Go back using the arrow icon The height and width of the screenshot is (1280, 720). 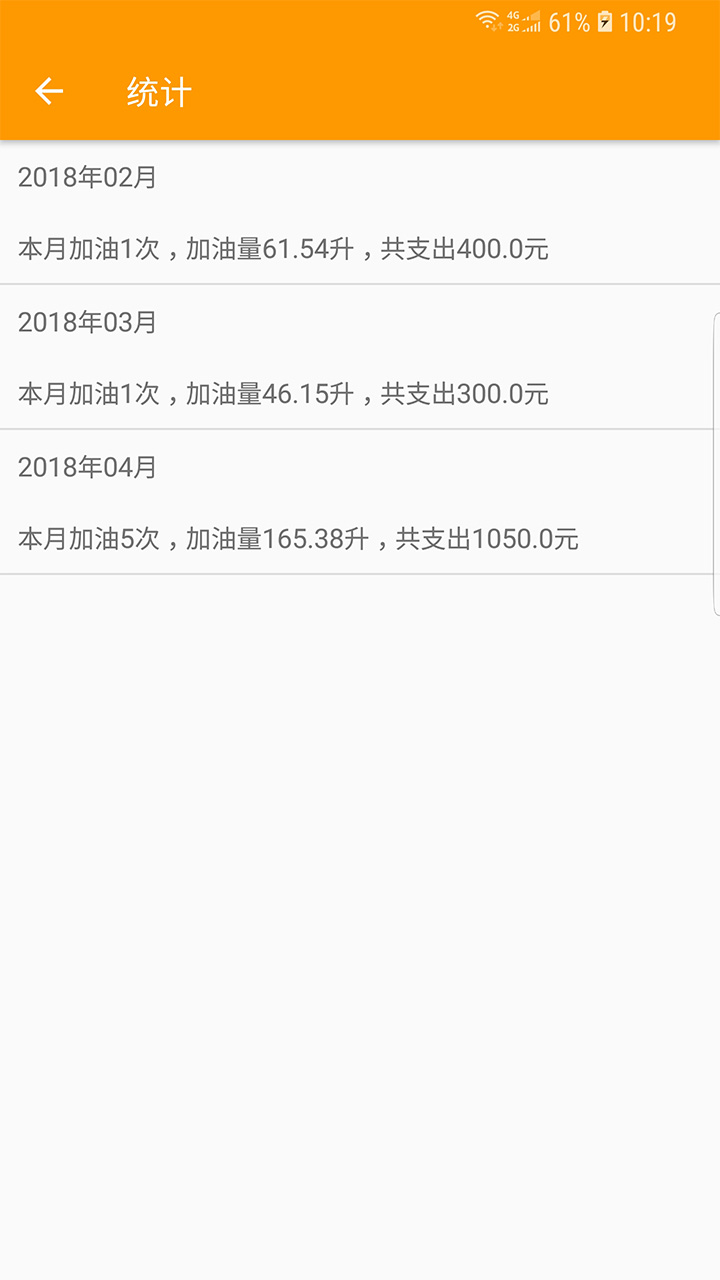pos(49,92)
